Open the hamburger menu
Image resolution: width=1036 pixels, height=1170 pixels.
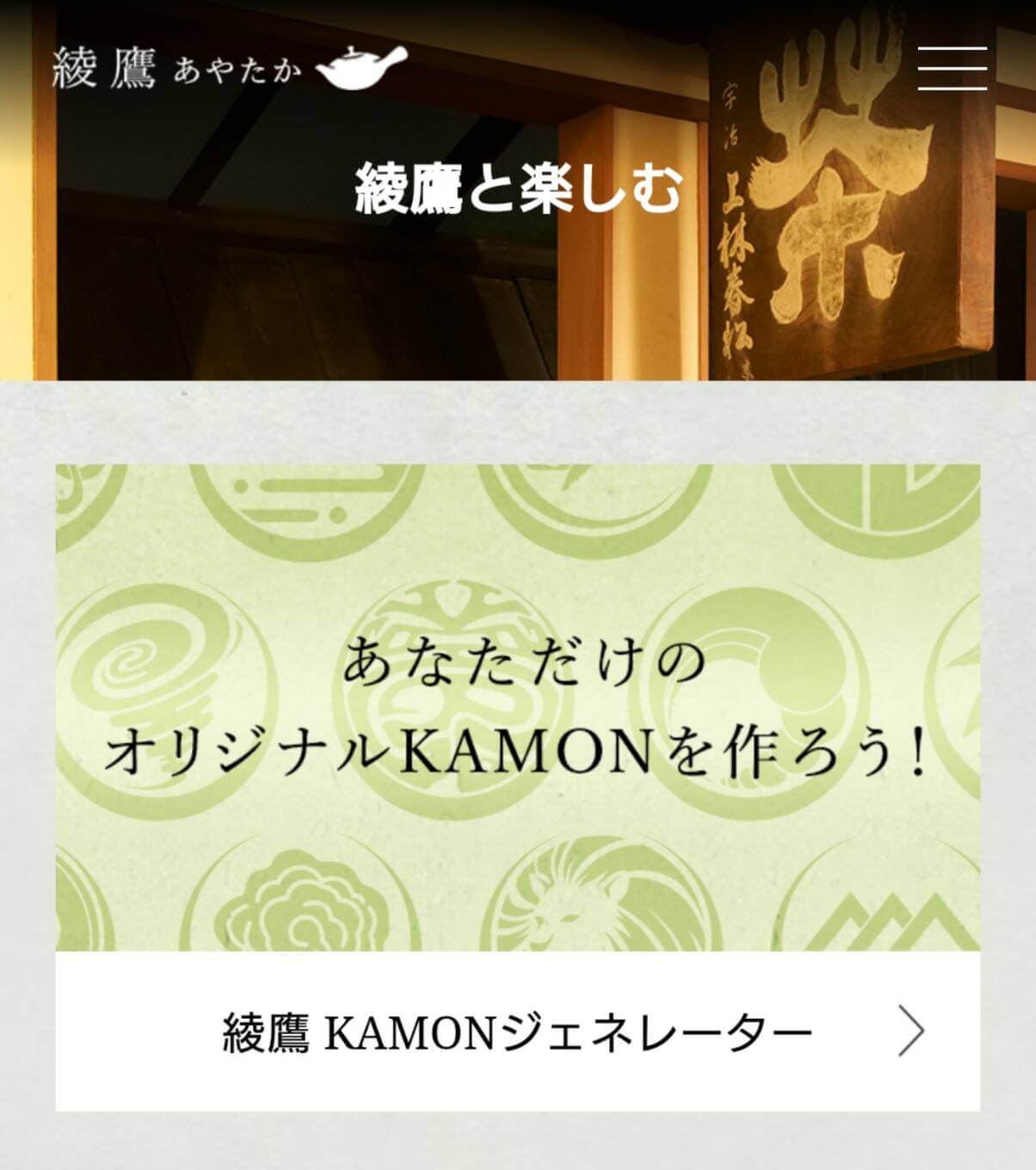pos(952,68)
